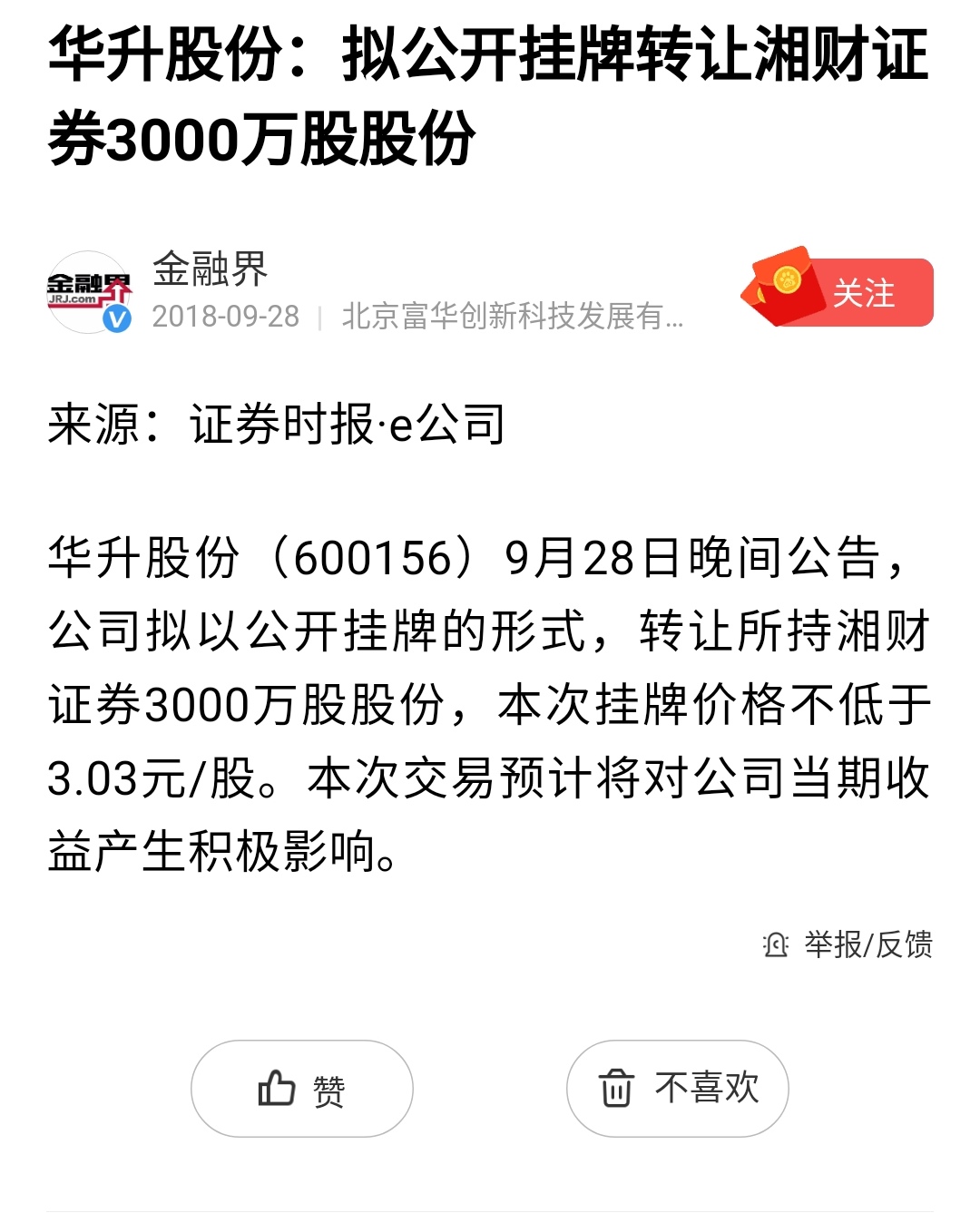
Task: Toggle follow state via the 关注 button
Action: click(x=865, y=292)
